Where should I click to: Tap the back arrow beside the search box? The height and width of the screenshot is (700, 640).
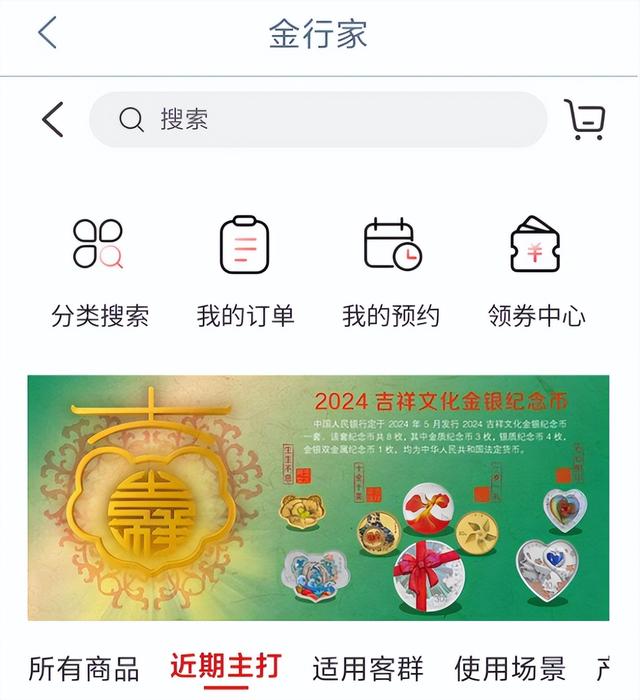53,120
